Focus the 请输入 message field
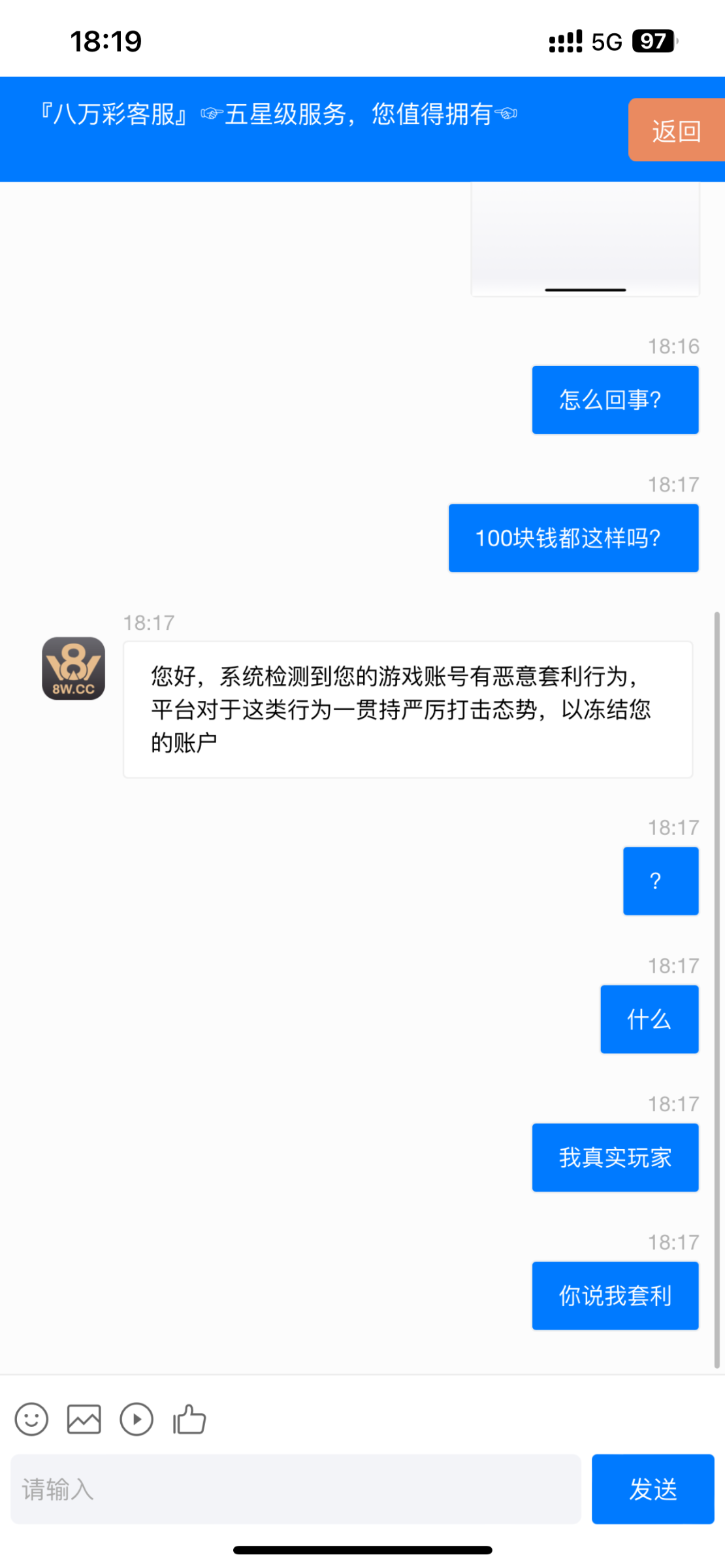The height and width of the screenshot is (1568, 725). (296, 1489)
